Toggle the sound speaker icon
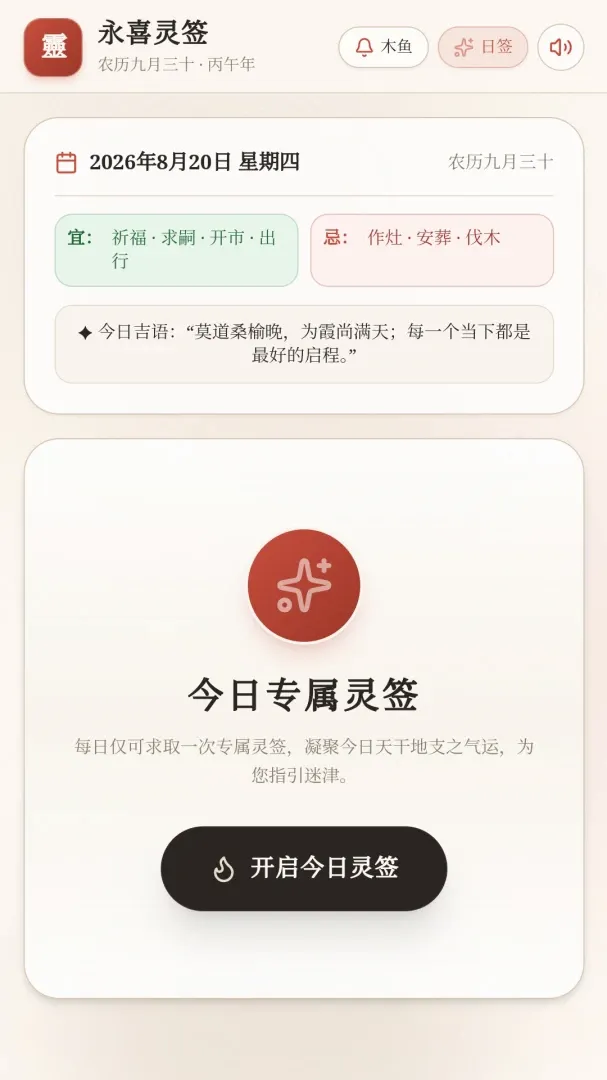This screenshot has width=607, height=1080. click(x=561, y=47)
